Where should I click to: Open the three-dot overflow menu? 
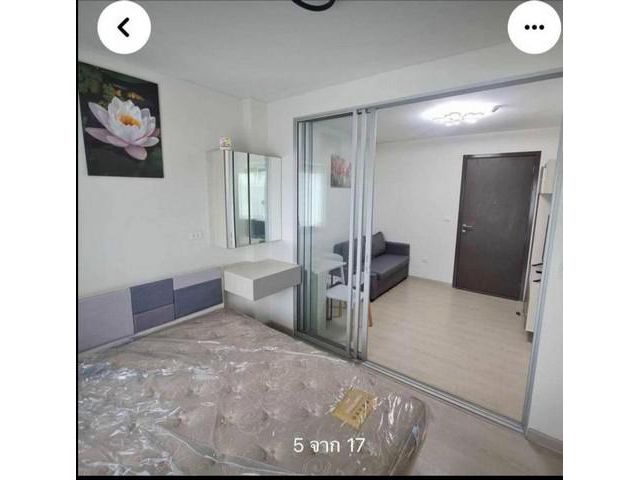tap(534, 28)
